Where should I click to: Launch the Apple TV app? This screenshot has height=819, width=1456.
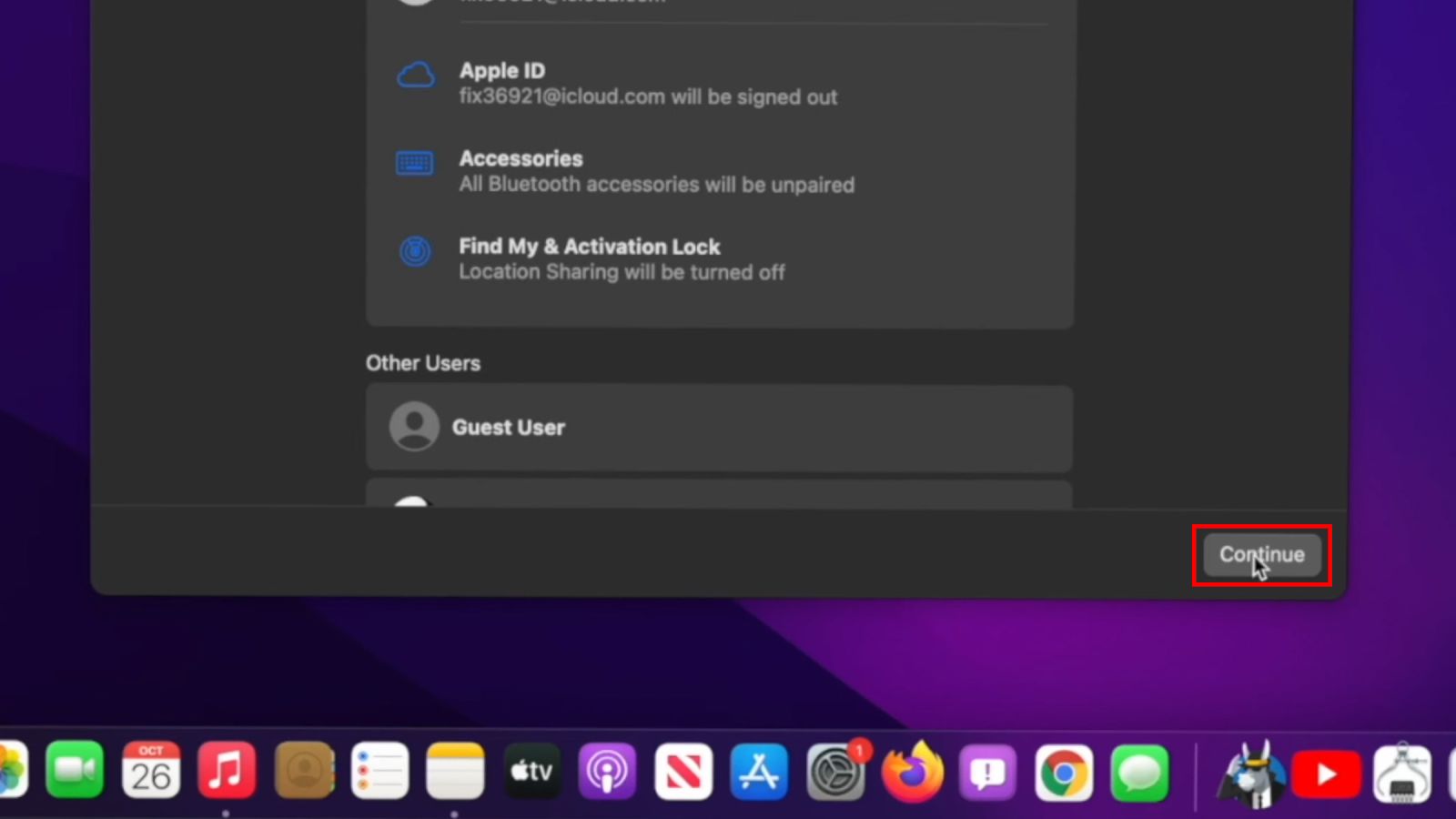pos(531,773)
